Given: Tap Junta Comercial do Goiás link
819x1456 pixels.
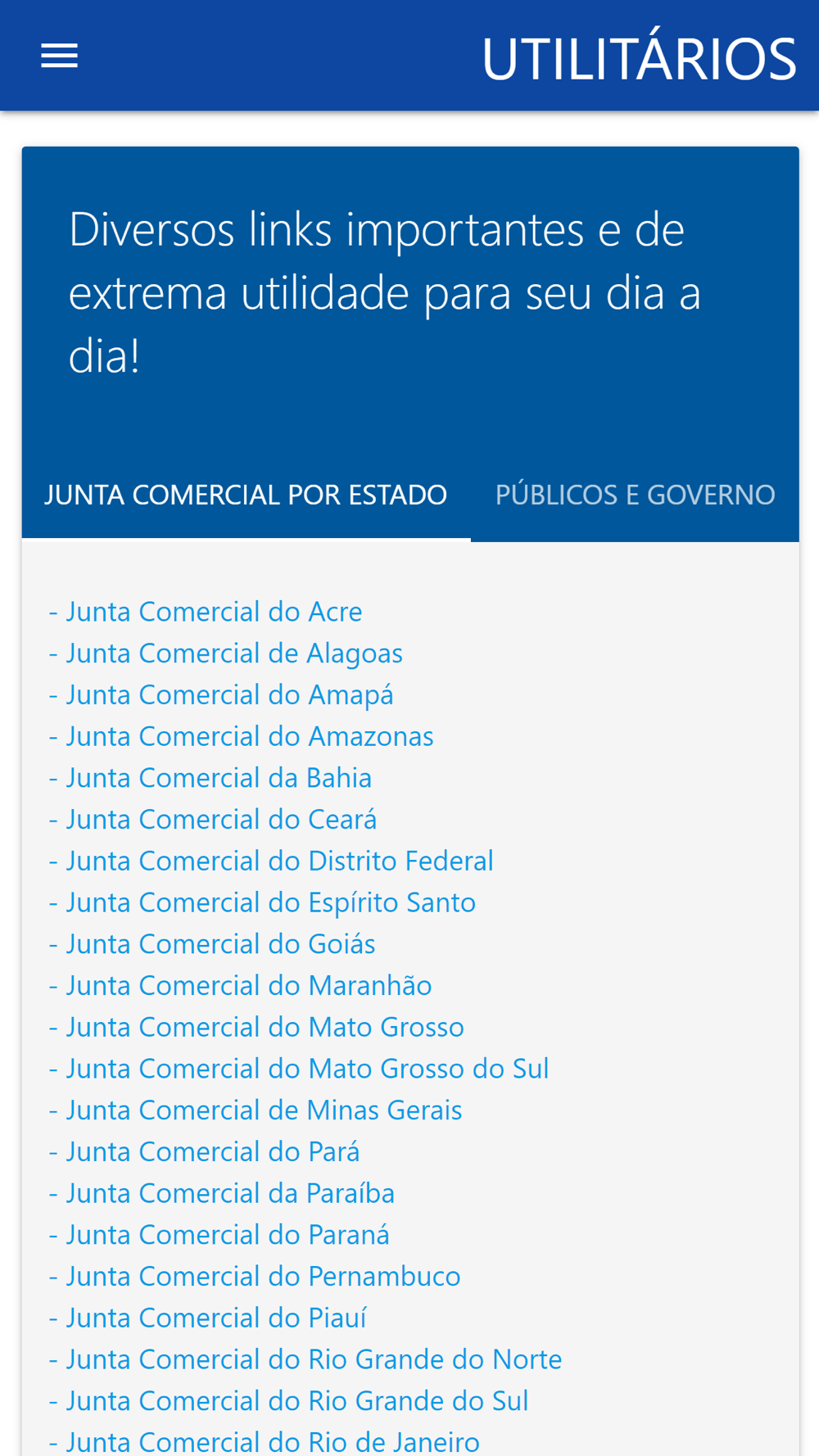Looking at the screenshot, I should click(212, 944).
